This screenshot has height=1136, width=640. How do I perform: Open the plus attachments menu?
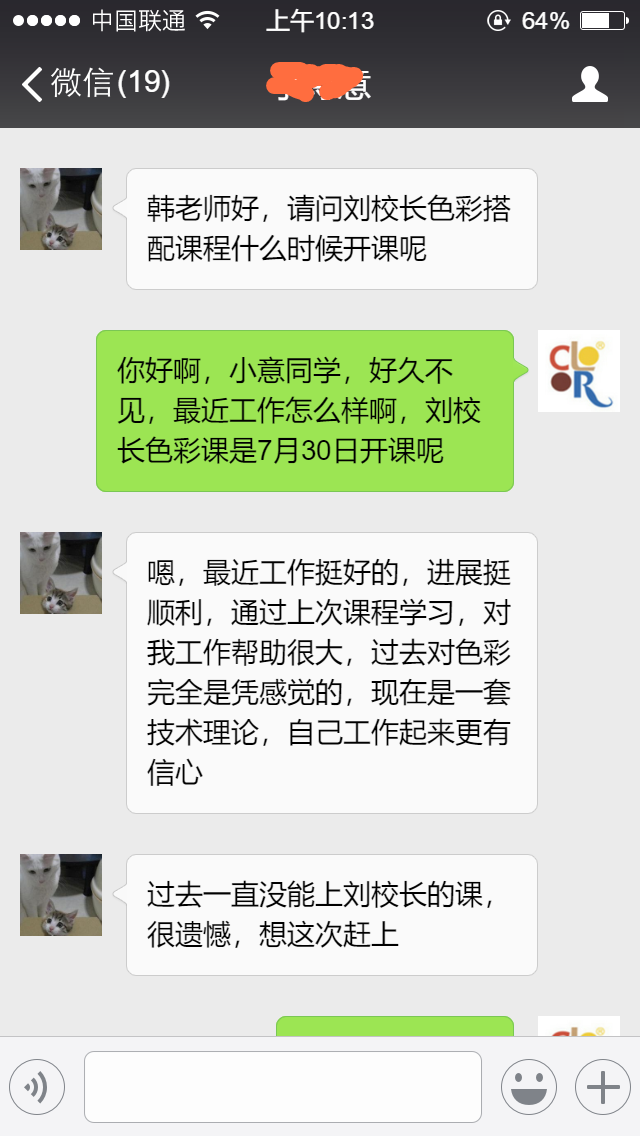[602, 1087]
